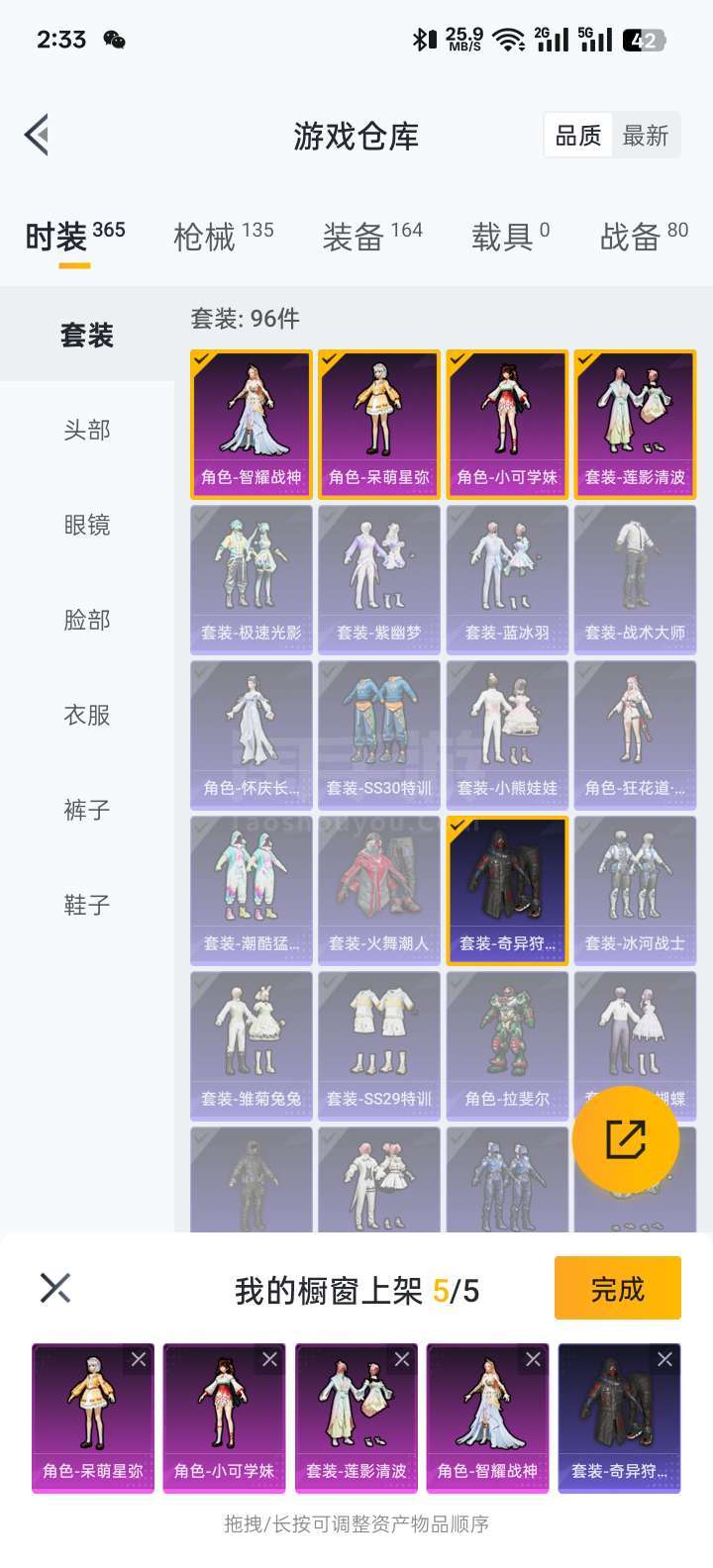Tap the 套装-冰河战士 grid item
713x1568 pixels.
click(x=635, y=890)
